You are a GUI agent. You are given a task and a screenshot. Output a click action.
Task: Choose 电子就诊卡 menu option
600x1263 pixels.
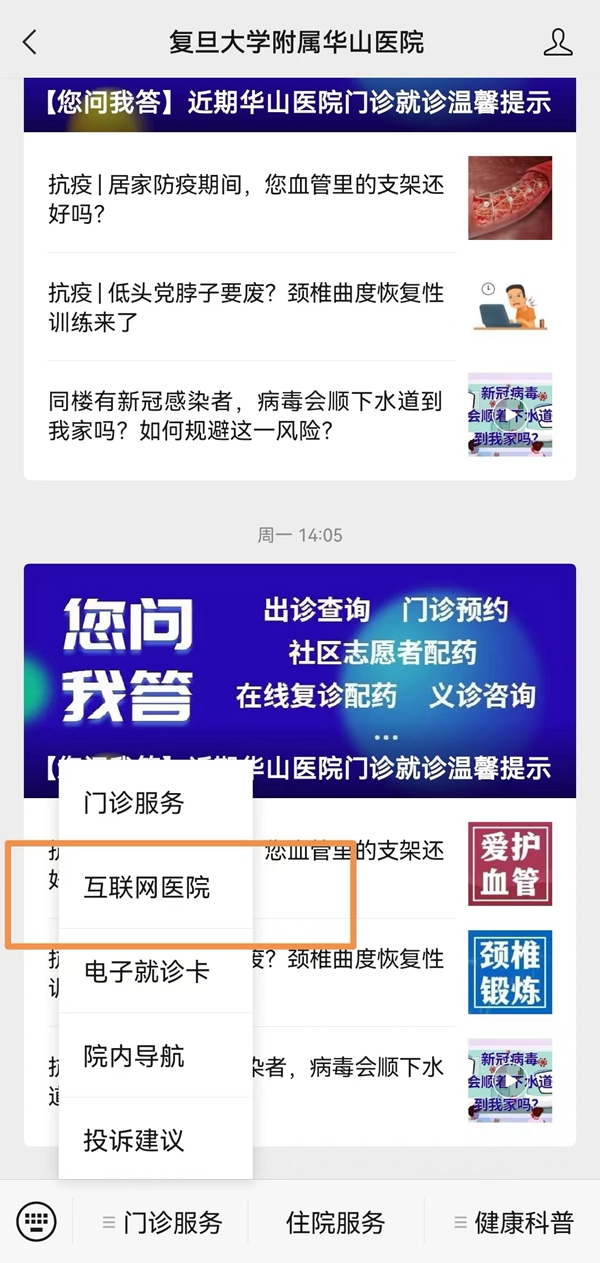pyautogui.click(x=147, y=971)
